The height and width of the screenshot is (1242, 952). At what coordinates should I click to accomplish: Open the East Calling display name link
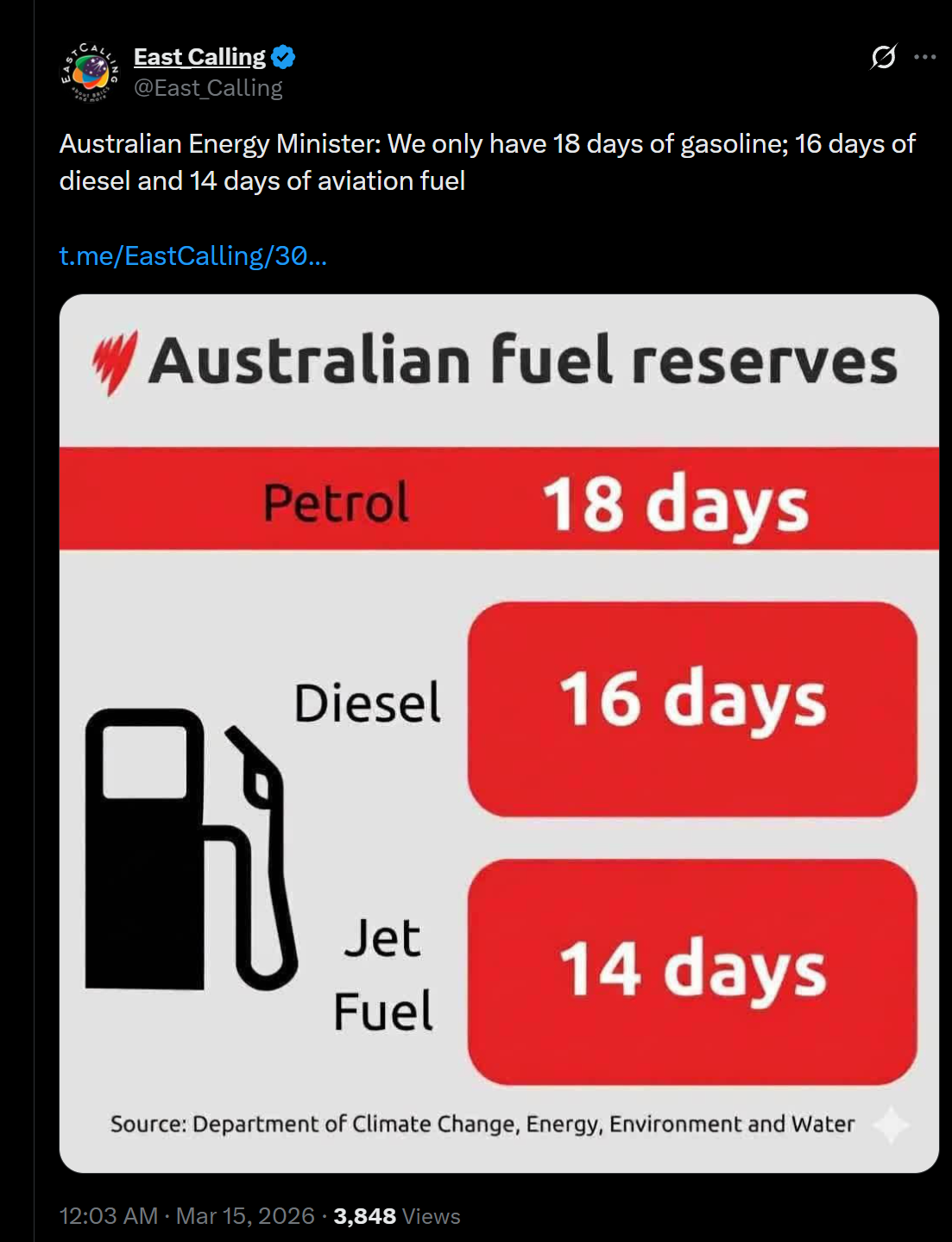click(x=199, y=57)
